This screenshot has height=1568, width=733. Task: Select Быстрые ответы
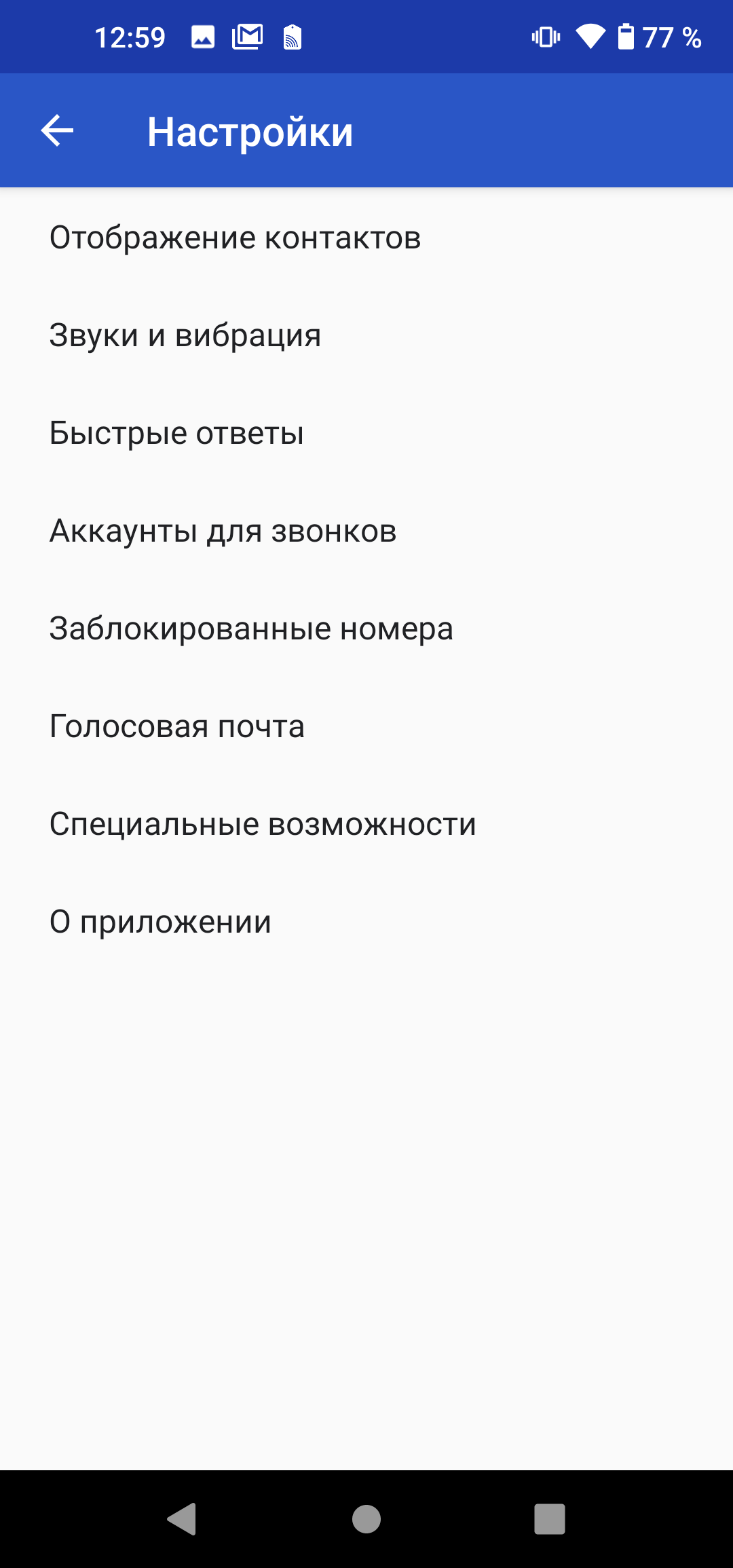pos(176,433)
